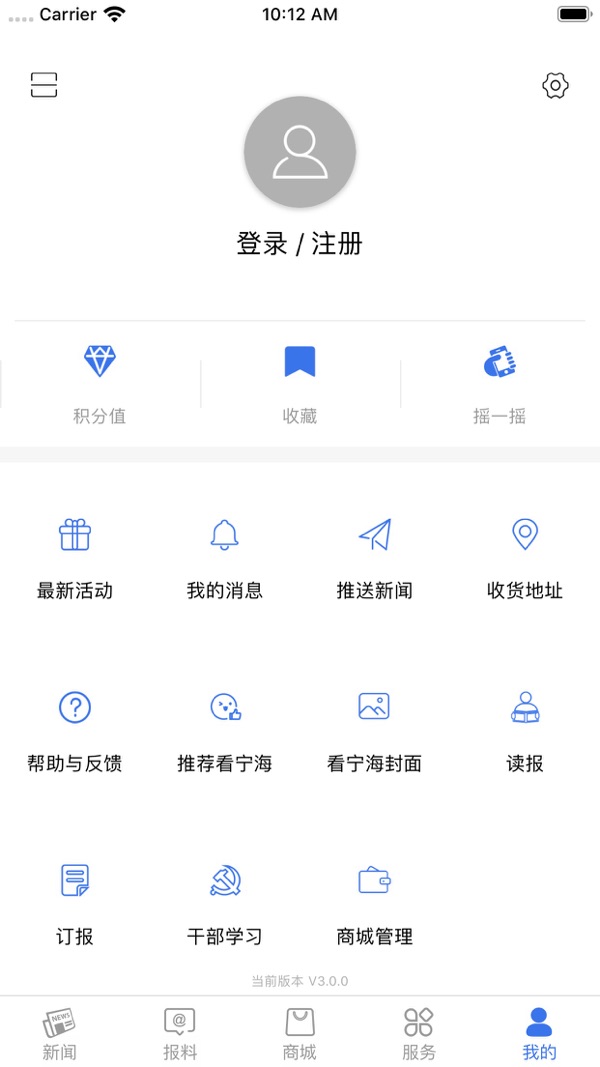The height and width of the screenshot is (1067, 600).
Task: Open 订报 subscription
Action: [75, 906]
